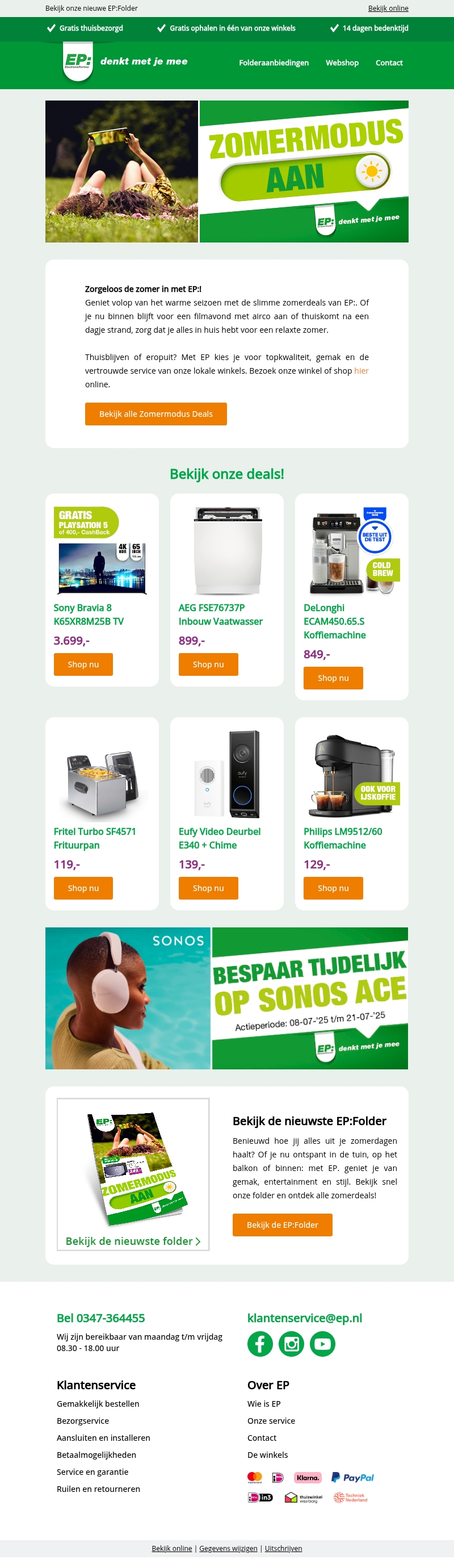The image size is (454, 1568).
Task: Shop nu for Philips LM9512/60 Koffiemachine
Action: [333, 888]
